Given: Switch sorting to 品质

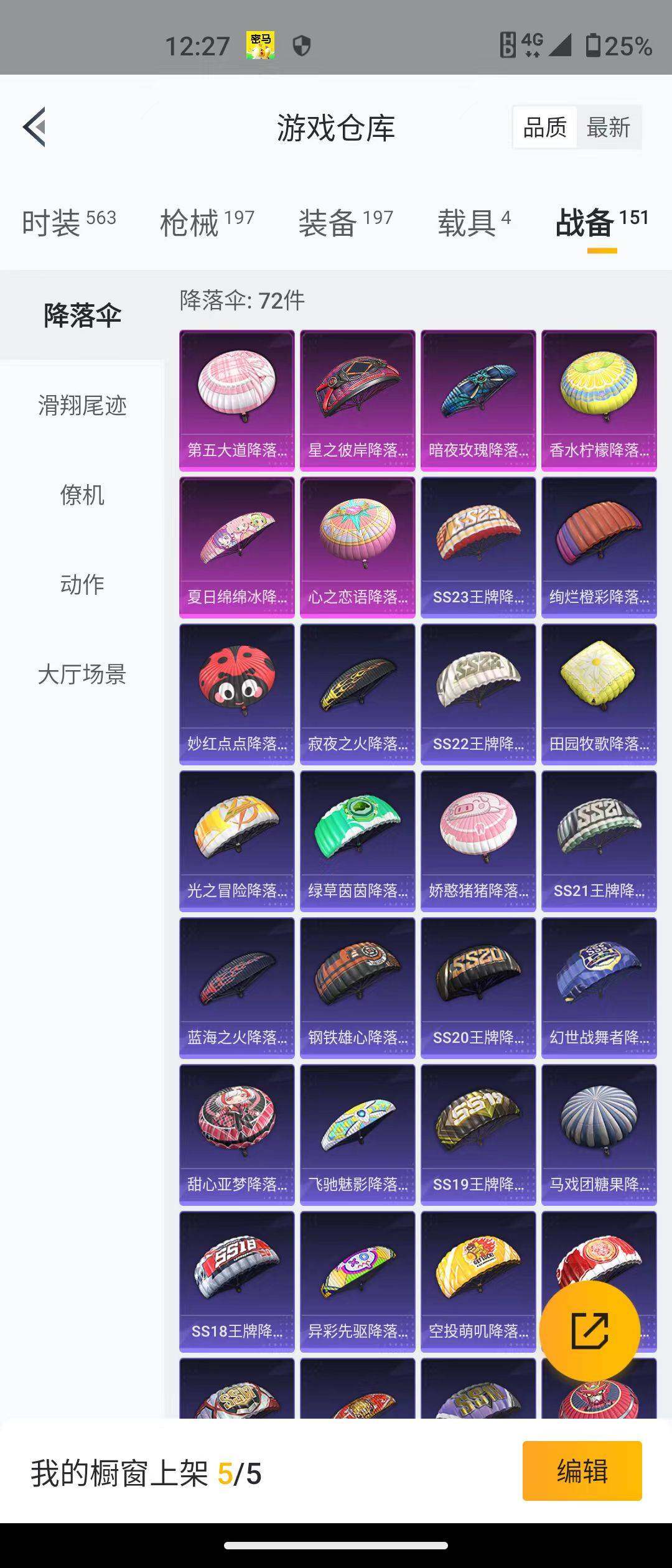Looking at the screenshot, I should (x=545, y=128).
